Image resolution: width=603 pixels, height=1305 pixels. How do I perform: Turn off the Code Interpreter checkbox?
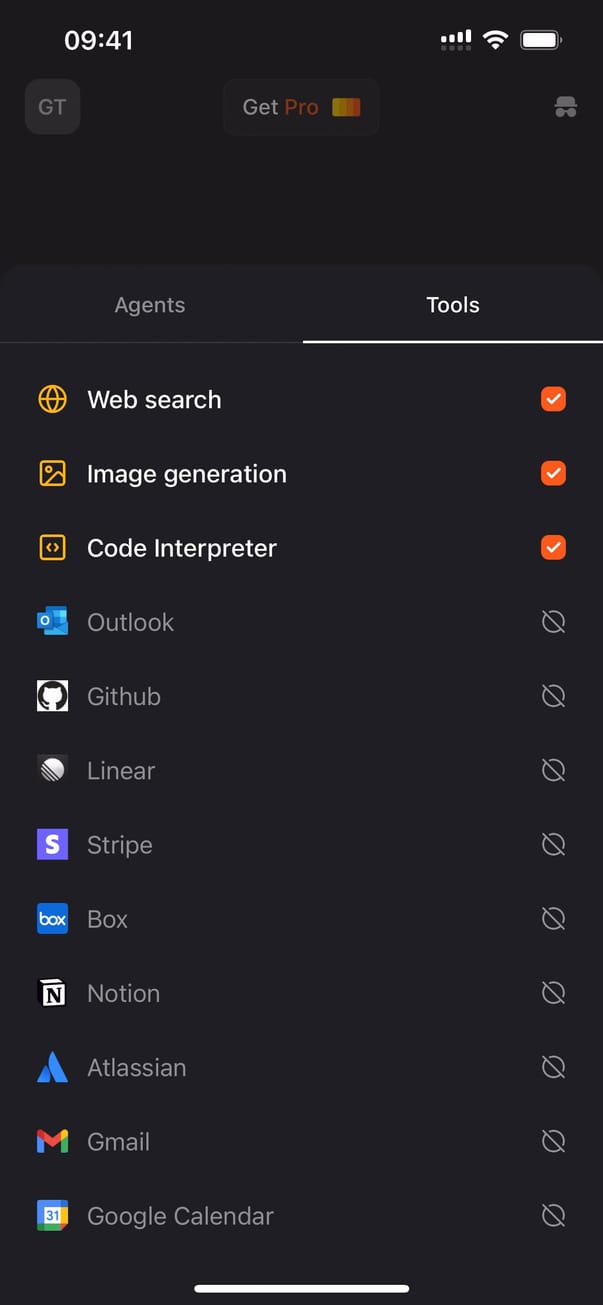[553, 548]
